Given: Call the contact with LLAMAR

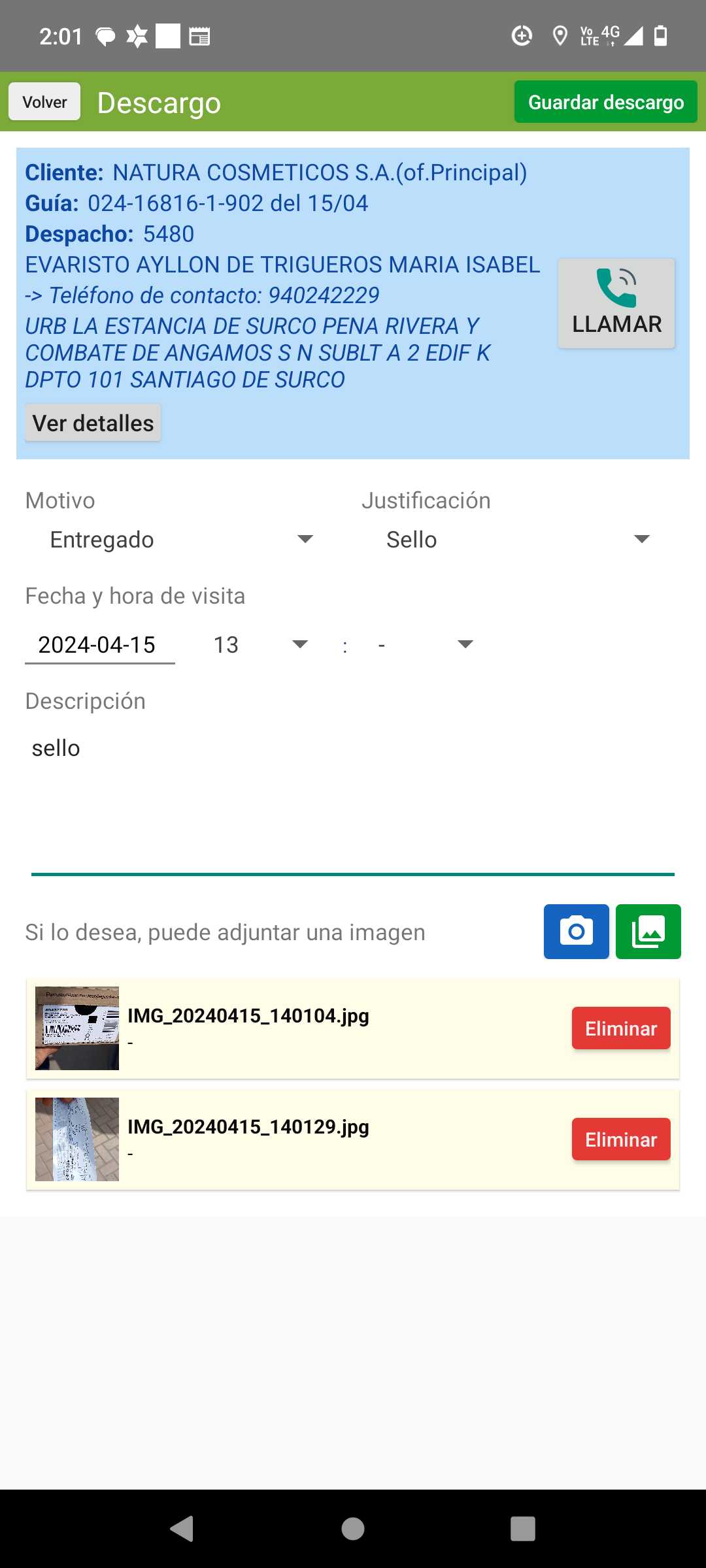Looking at the screenshot, I should (x=616, y=303).
